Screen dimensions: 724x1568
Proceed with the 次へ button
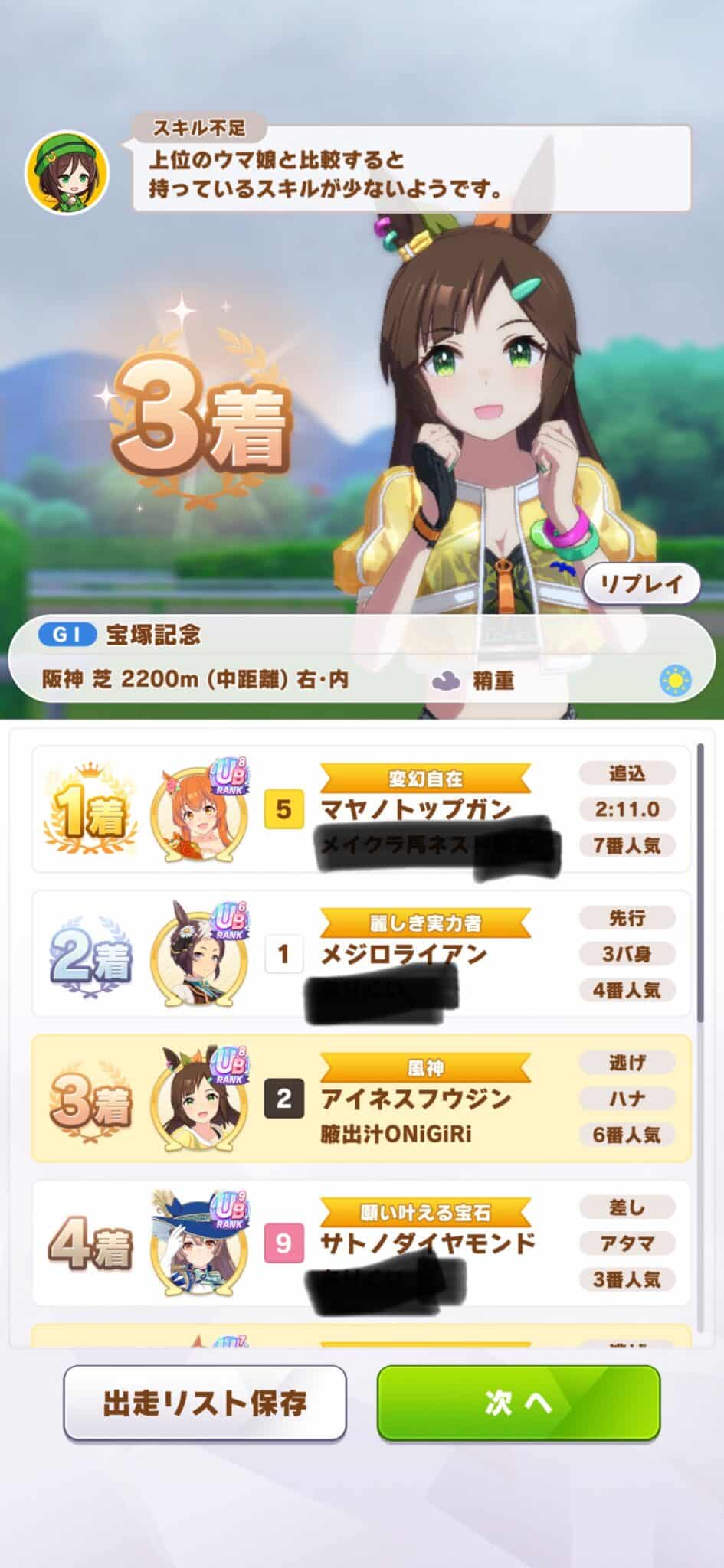click(x=518, y=1403)
